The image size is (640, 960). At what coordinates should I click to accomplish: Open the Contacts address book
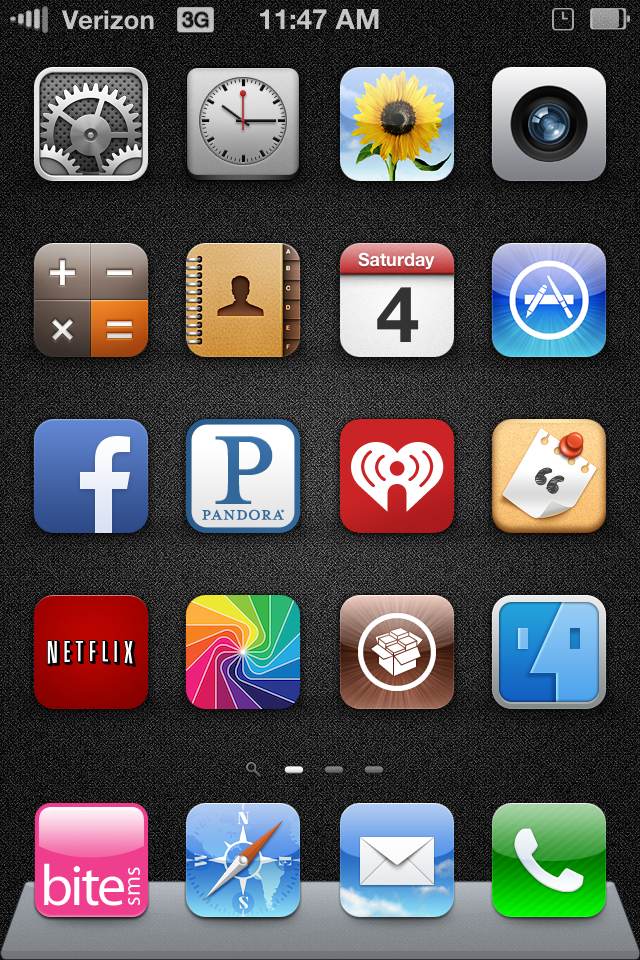(243, 300)
